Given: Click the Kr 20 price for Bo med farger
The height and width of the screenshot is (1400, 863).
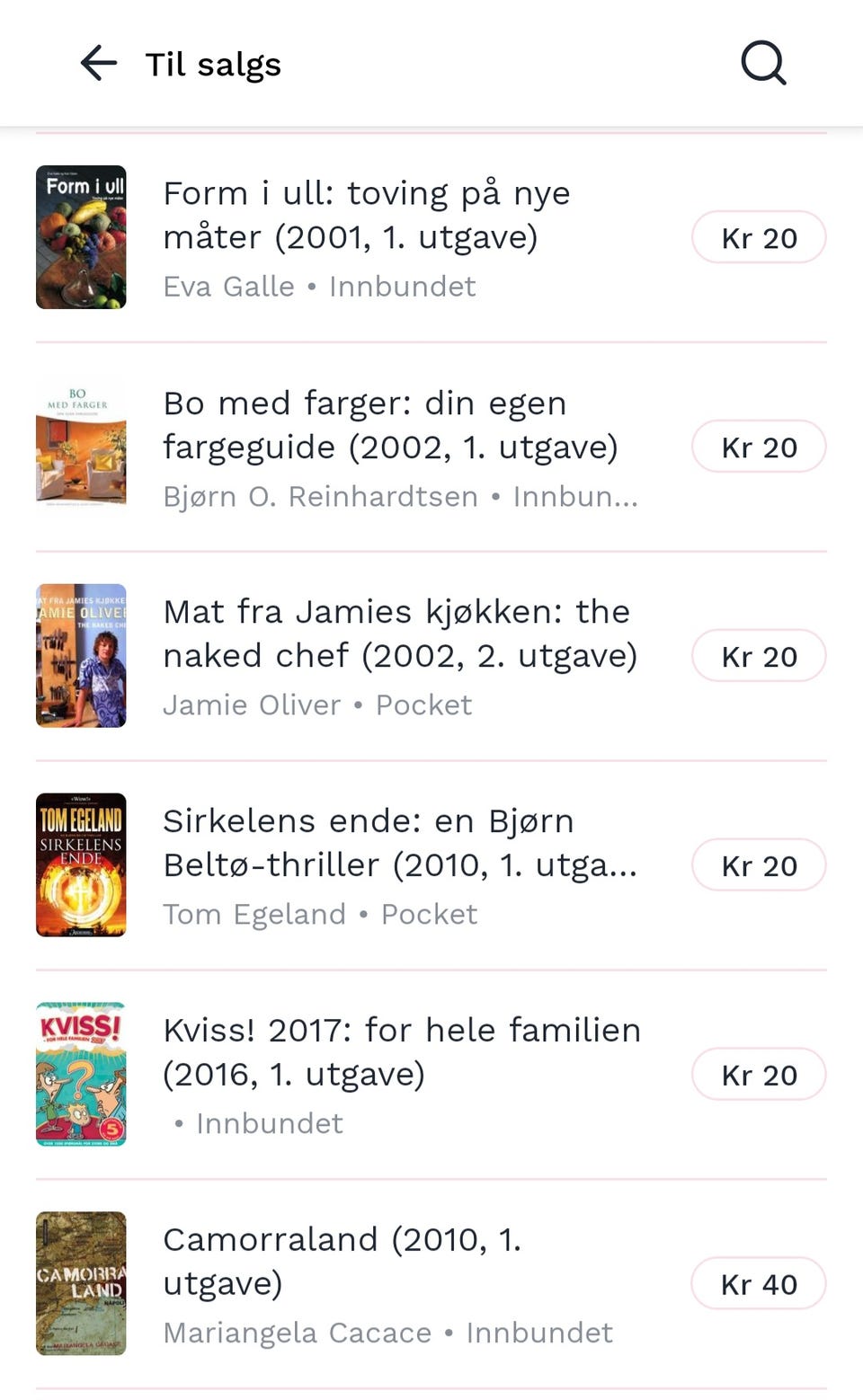Looking at the screenshot, I should click(x=759, y=447).
